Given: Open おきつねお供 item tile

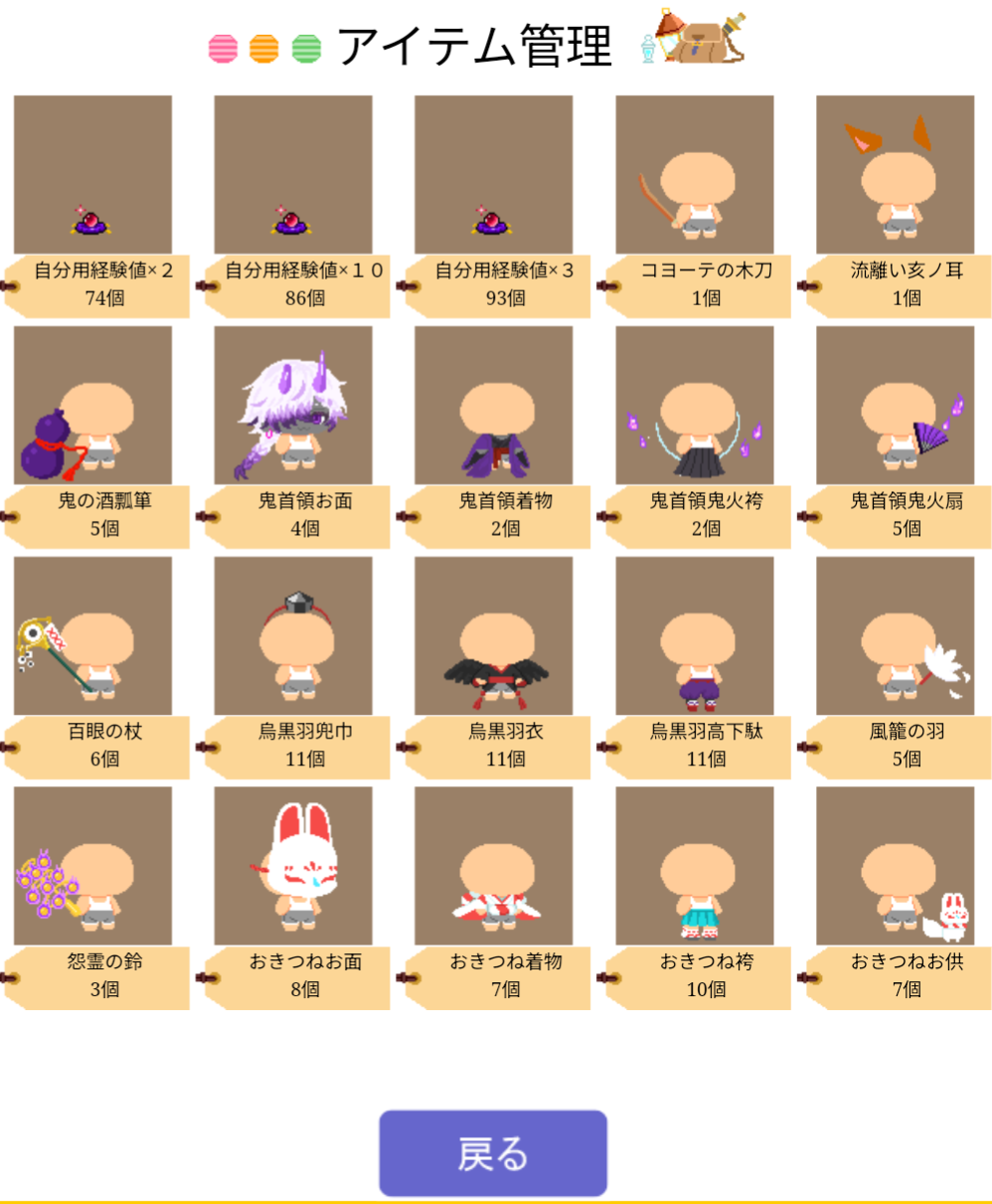Looking at the screenshot, I should [x=896, y=867].
